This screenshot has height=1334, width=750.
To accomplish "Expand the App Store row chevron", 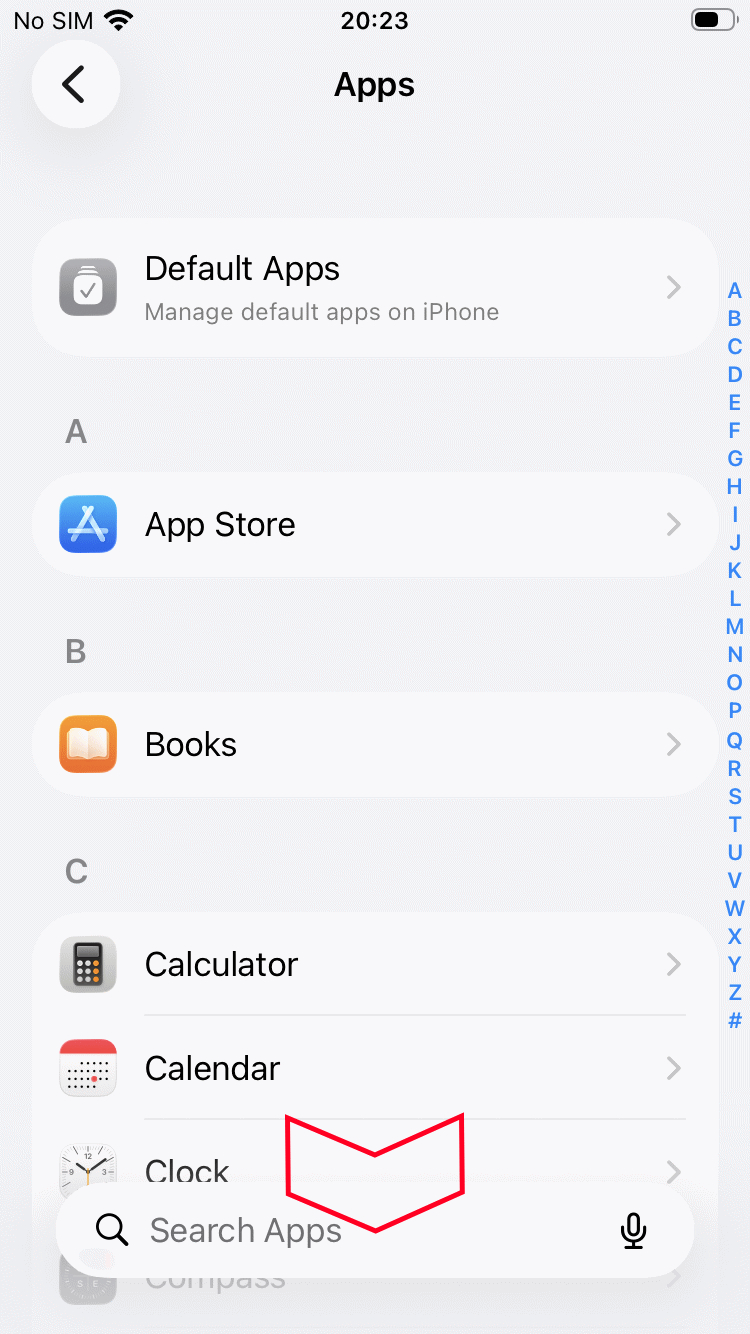I will tap(673, 524).
